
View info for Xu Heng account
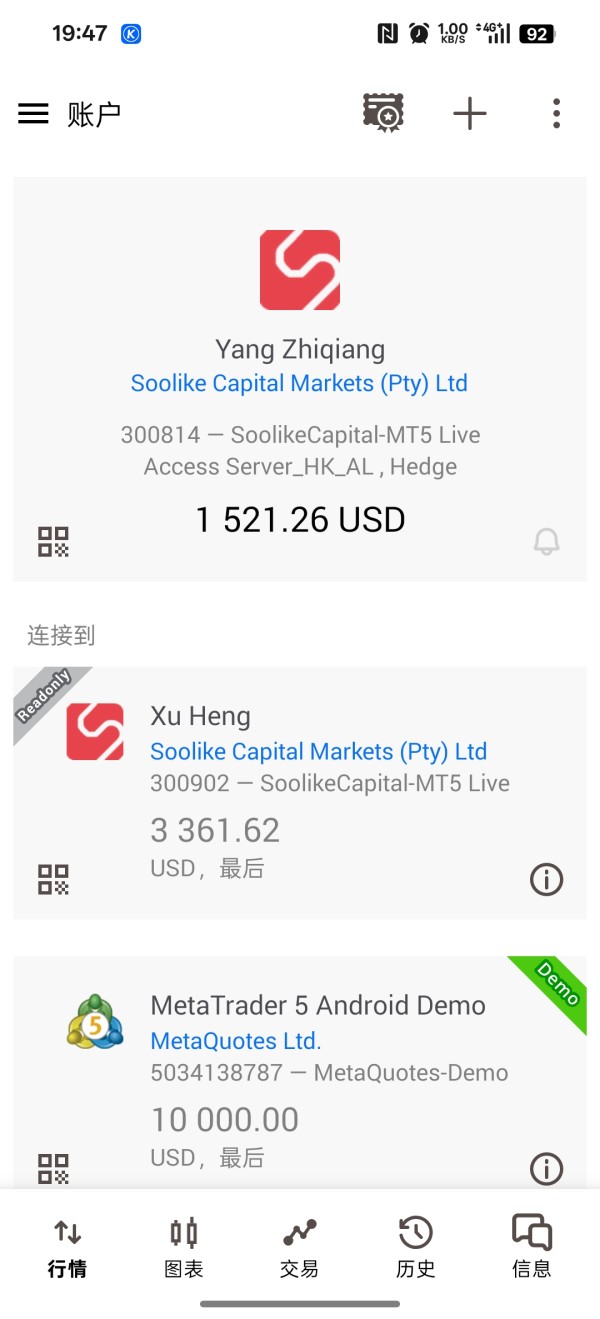point(546,880)
